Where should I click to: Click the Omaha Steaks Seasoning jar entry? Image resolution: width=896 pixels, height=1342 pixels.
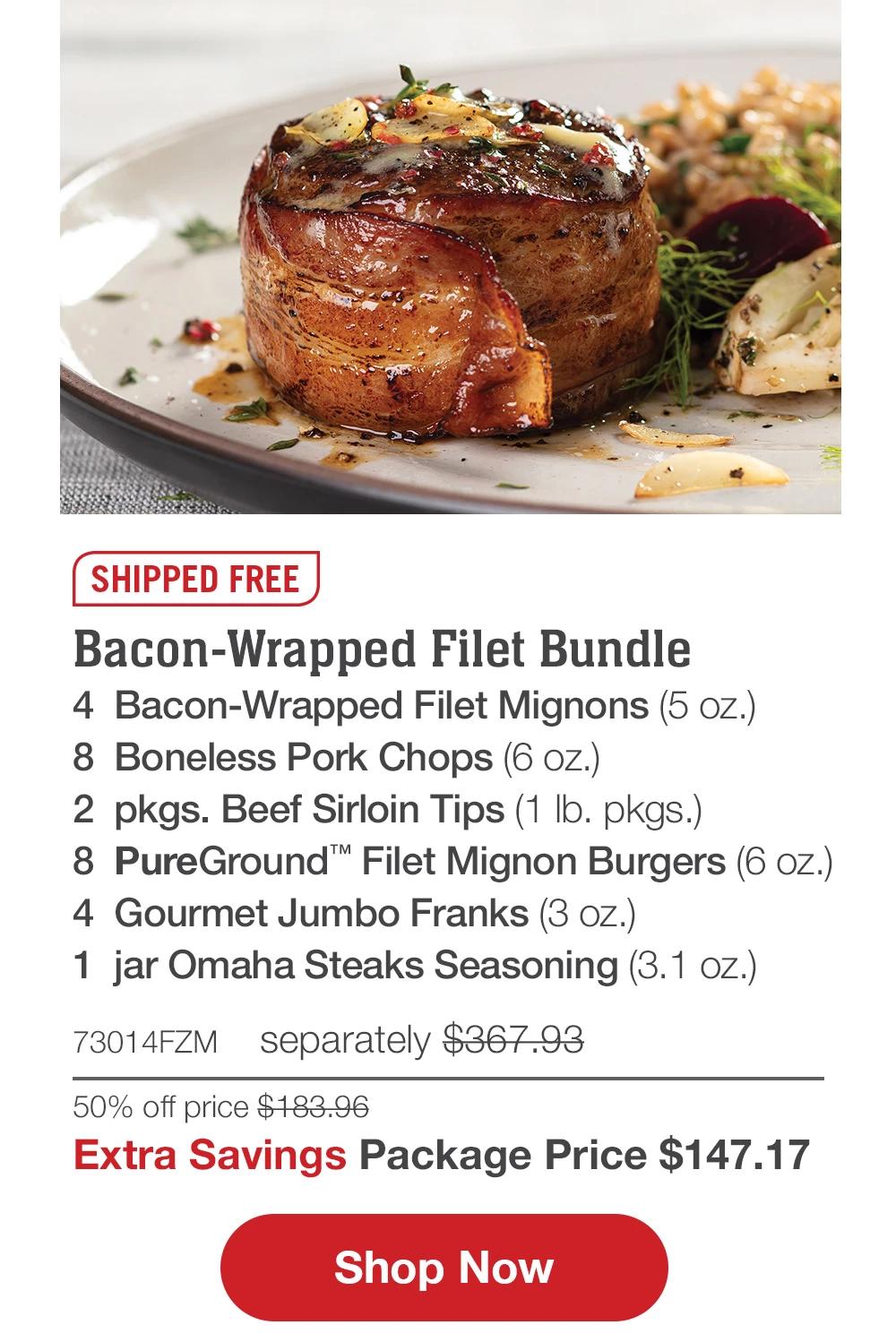pos(417,965)
